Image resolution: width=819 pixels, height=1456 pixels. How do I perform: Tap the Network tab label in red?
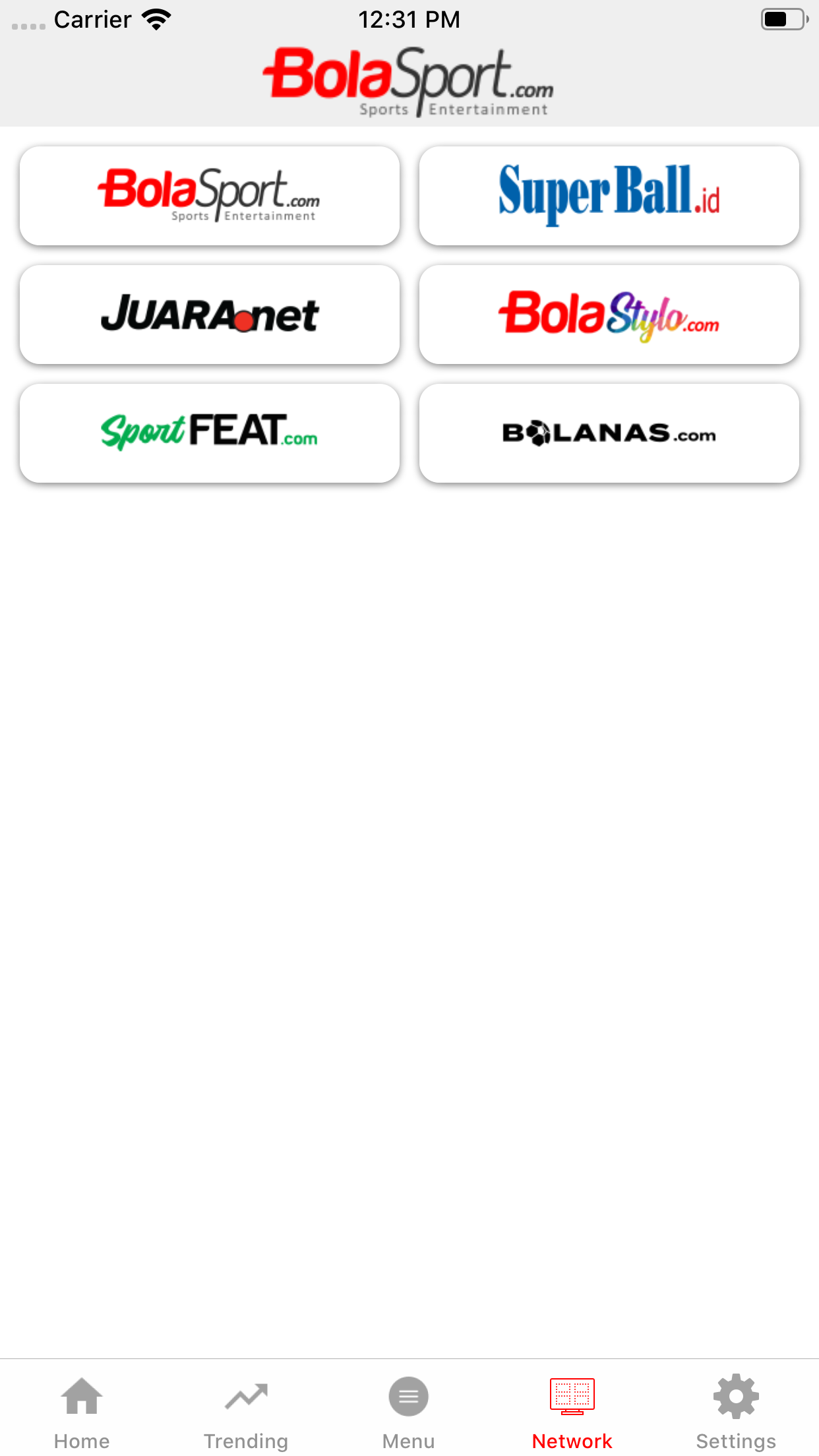[572, 1441]
